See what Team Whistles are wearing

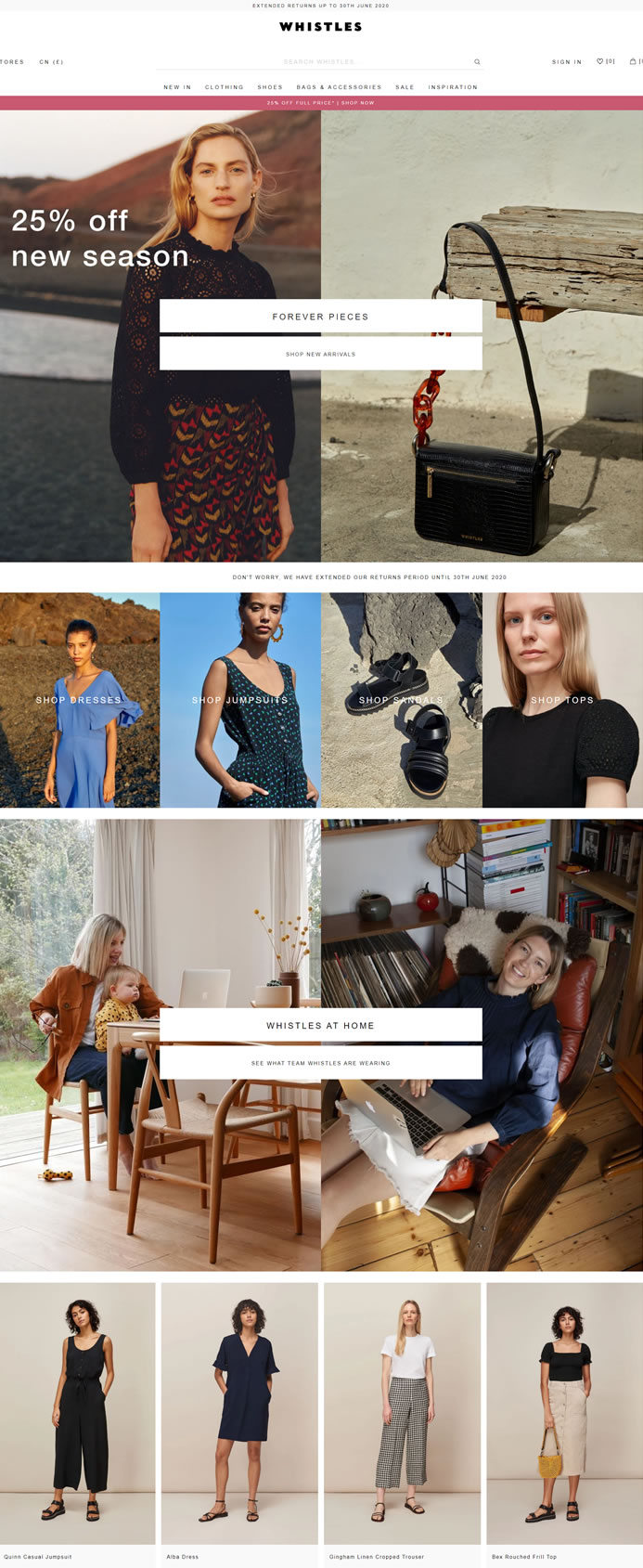pyautogui.click(x=320, y=1063)
